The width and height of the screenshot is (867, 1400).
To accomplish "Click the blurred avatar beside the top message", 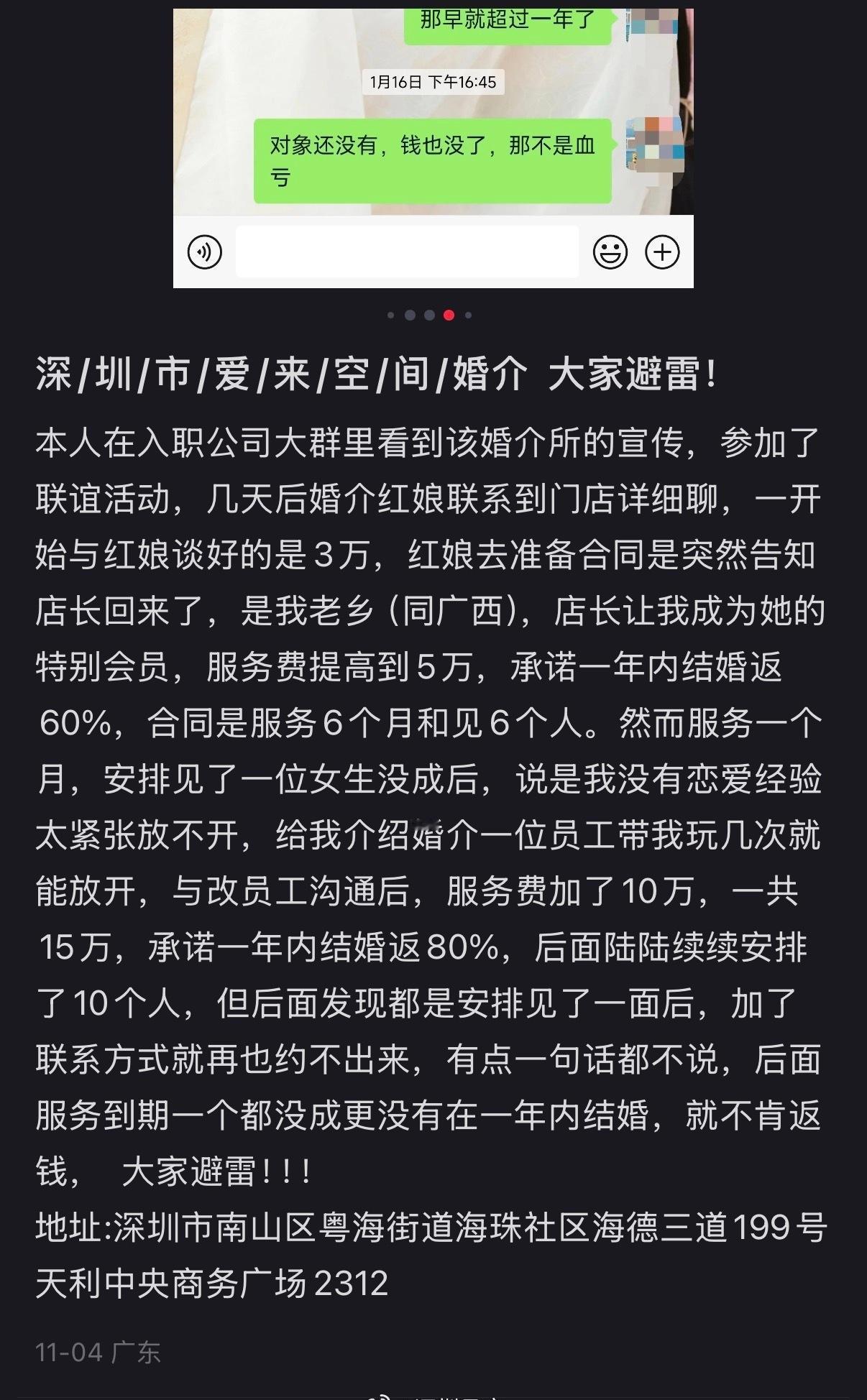I will (653, 22).
